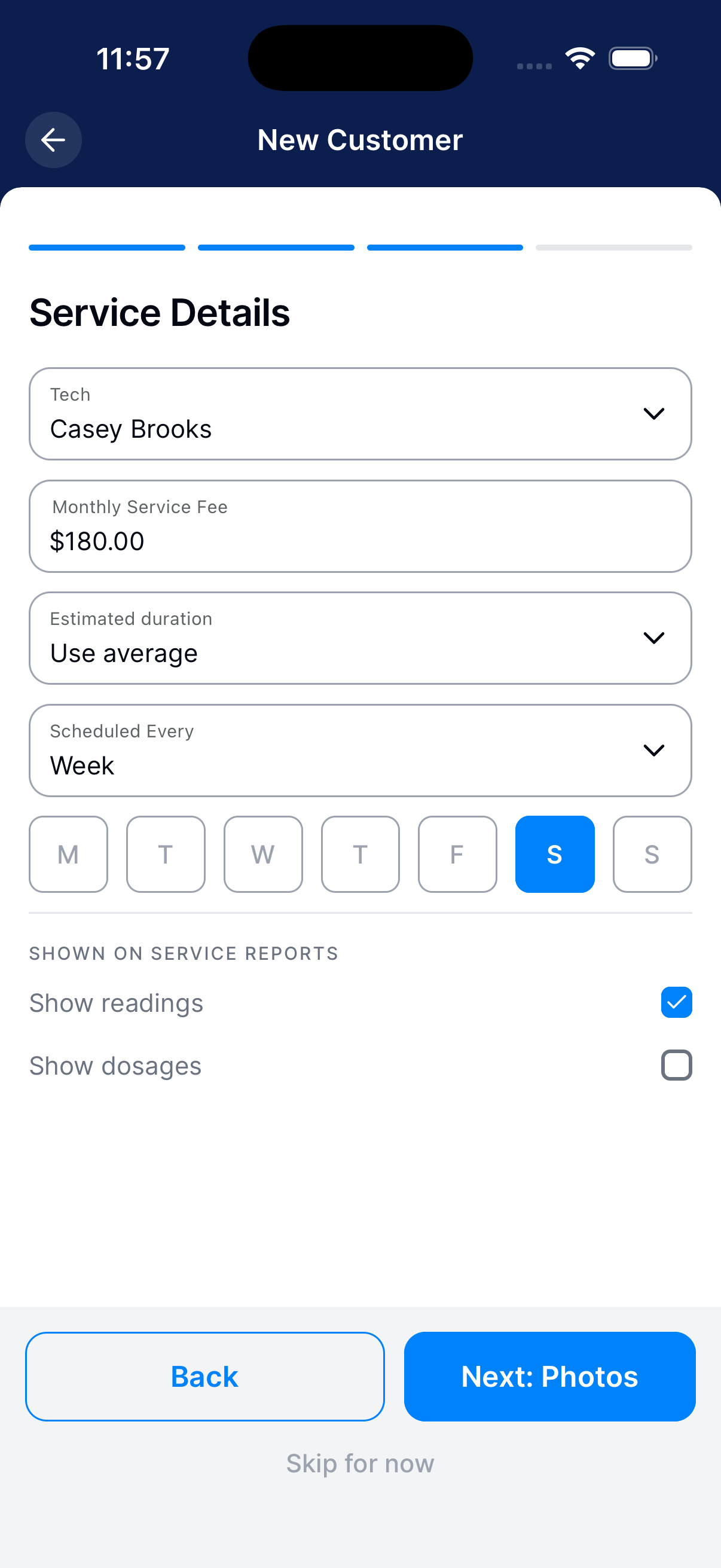Open the Tech dropdown showing Casey Brooks
The height and width of the screenshot is (1568, 721).
pyautogui.click(x=360, y=414)
